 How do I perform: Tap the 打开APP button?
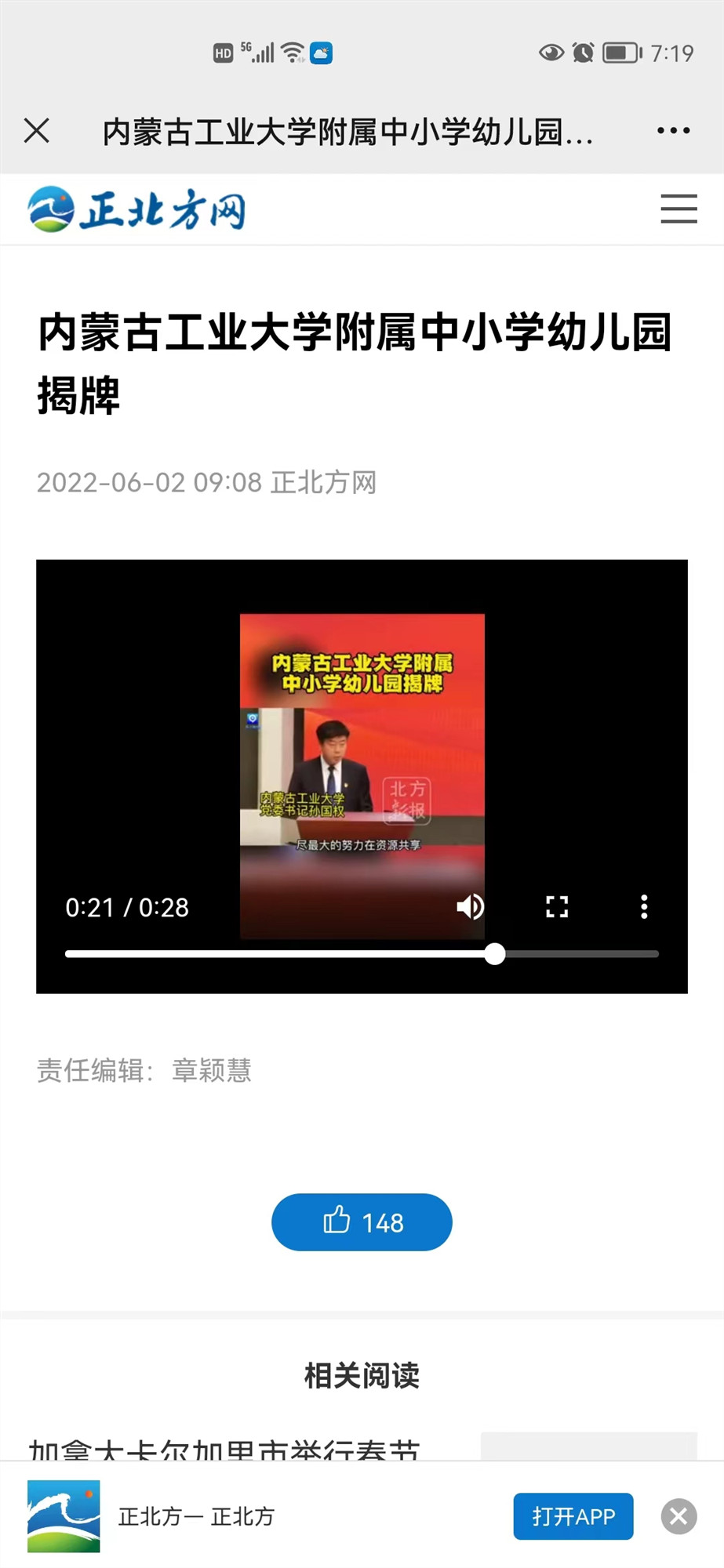[573, 1516]
